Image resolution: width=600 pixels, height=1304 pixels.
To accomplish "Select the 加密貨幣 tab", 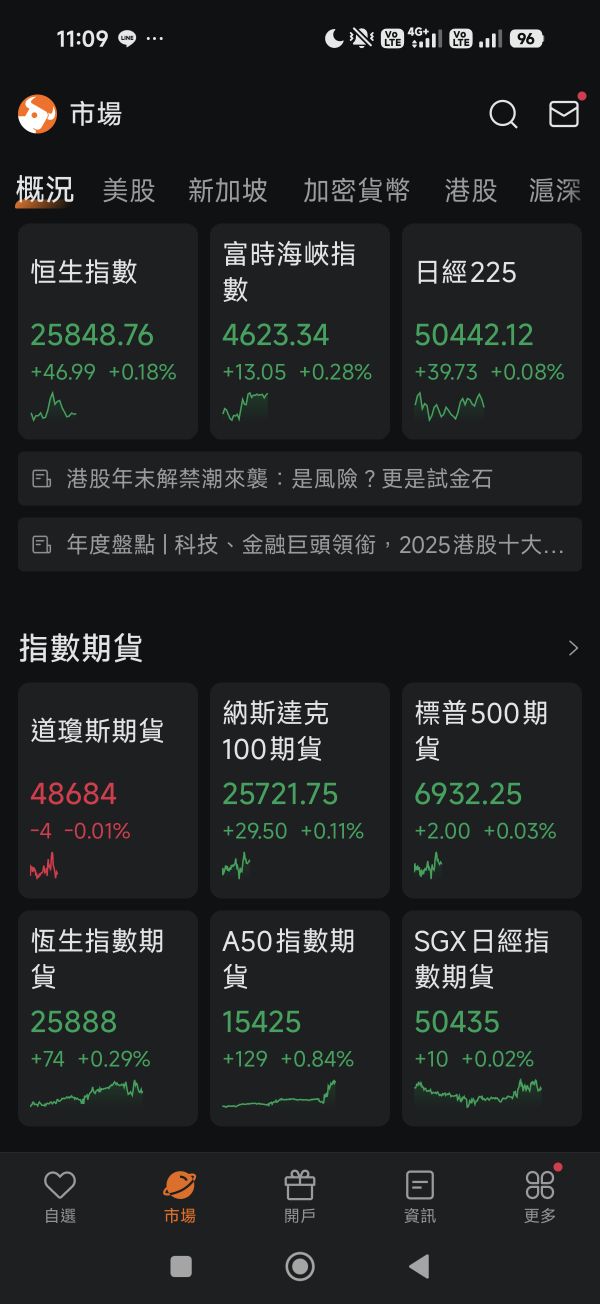I will click(357, 191).
